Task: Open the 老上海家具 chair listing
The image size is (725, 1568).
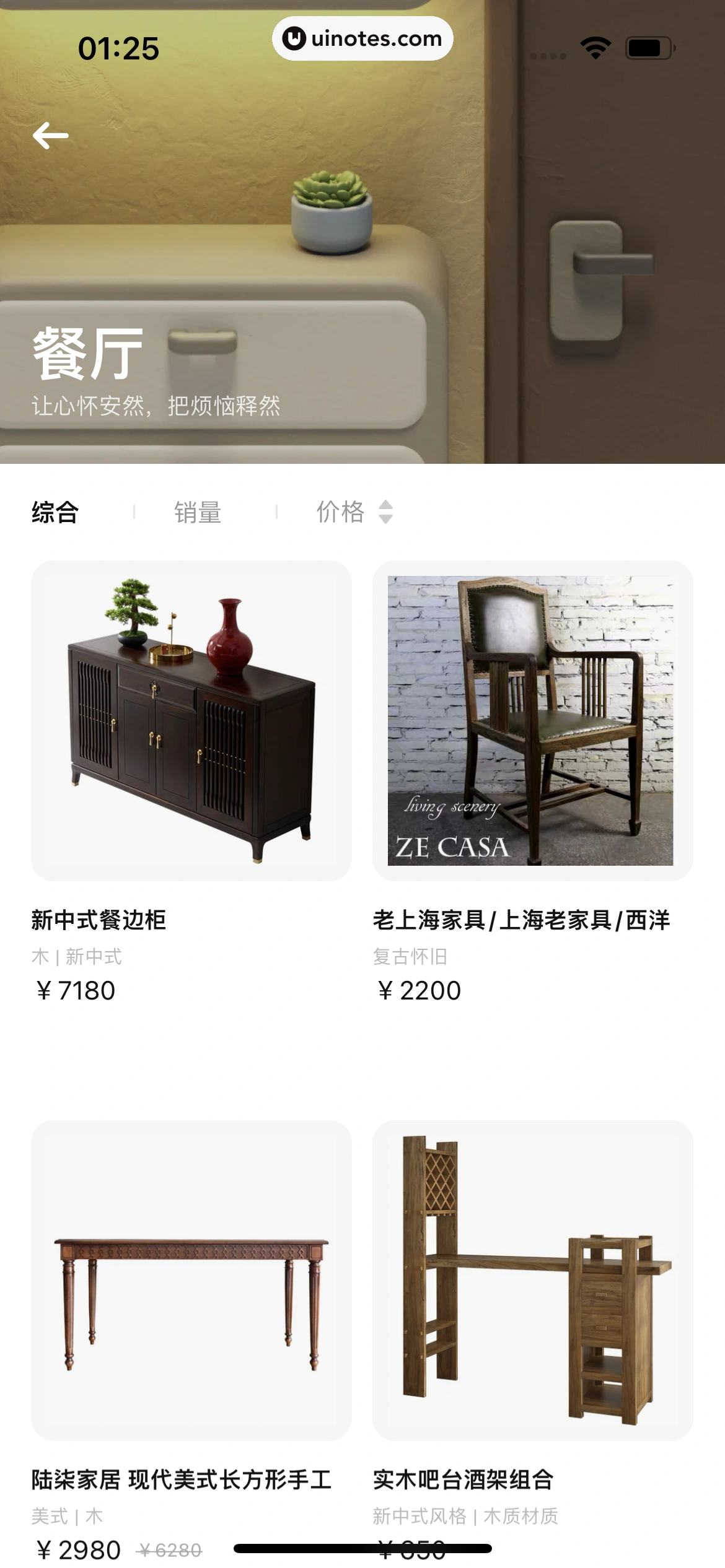Action: pyautogui.click(x=532, y=725)
